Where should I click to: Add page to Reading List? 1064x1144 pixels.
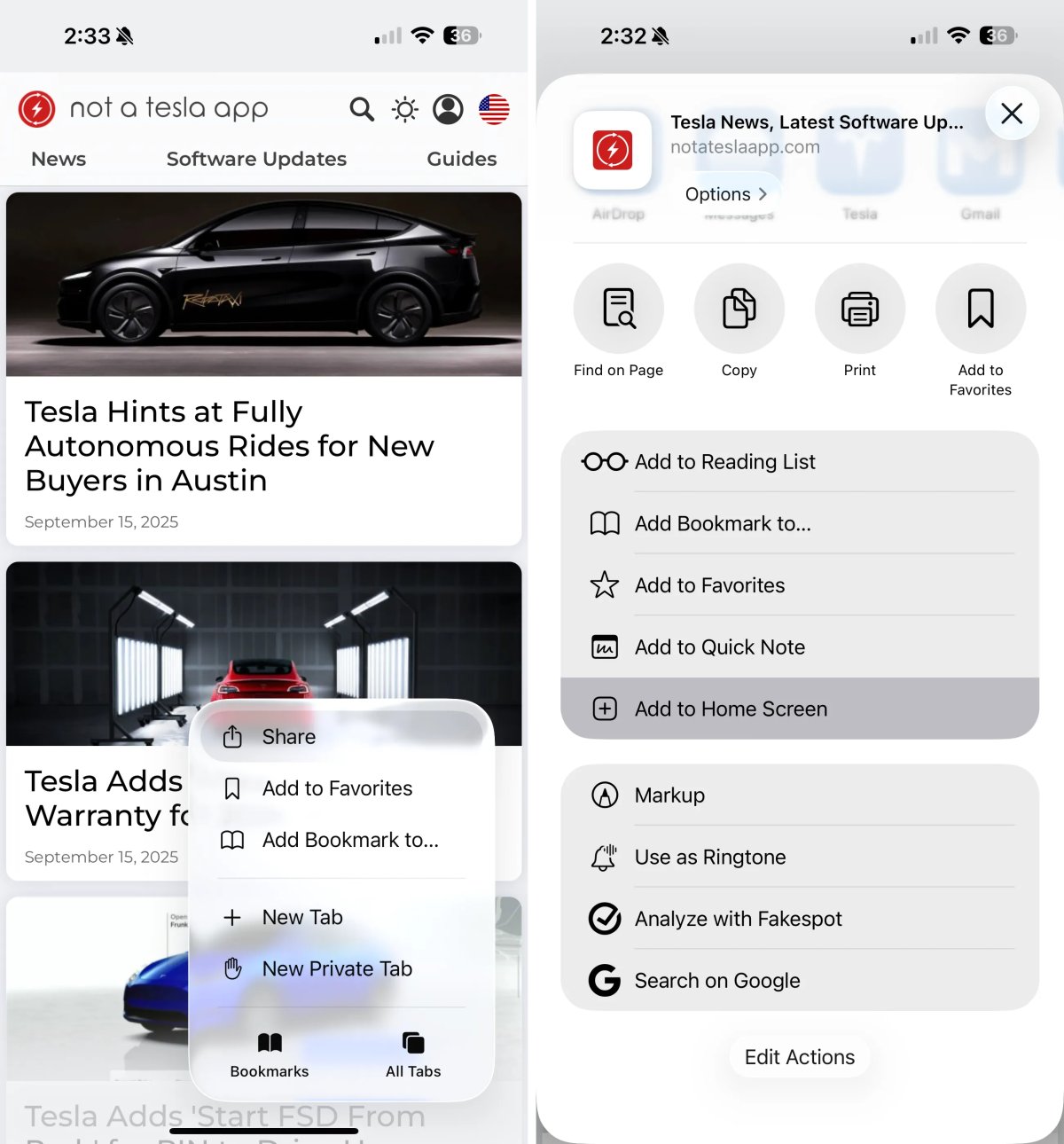[724, 461]
